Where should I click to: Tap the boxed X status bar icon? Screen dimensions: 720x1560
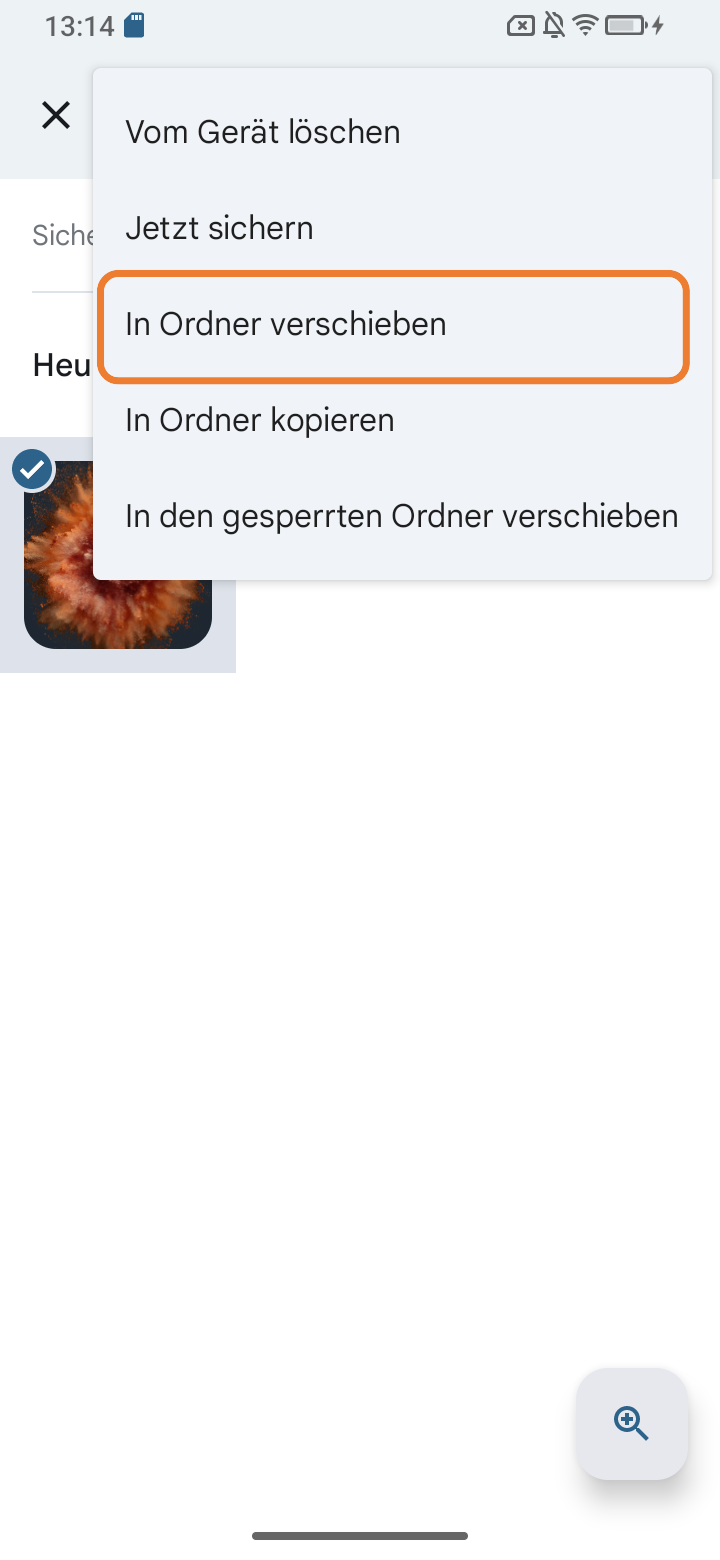pyautogui.click(x=521, y=25)
